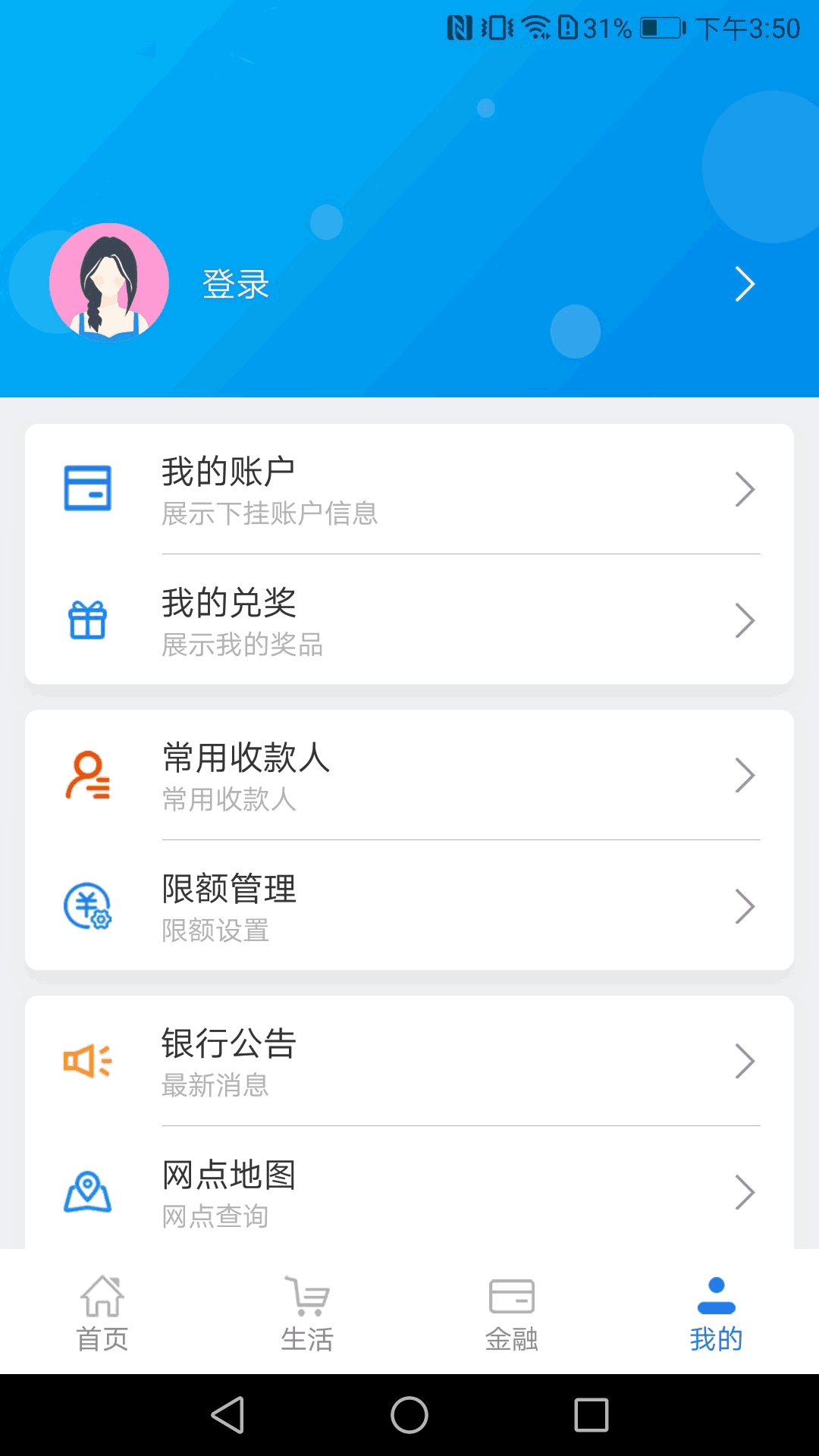
Task: Open 常用收款人 payees row
Action: (409, 776)
